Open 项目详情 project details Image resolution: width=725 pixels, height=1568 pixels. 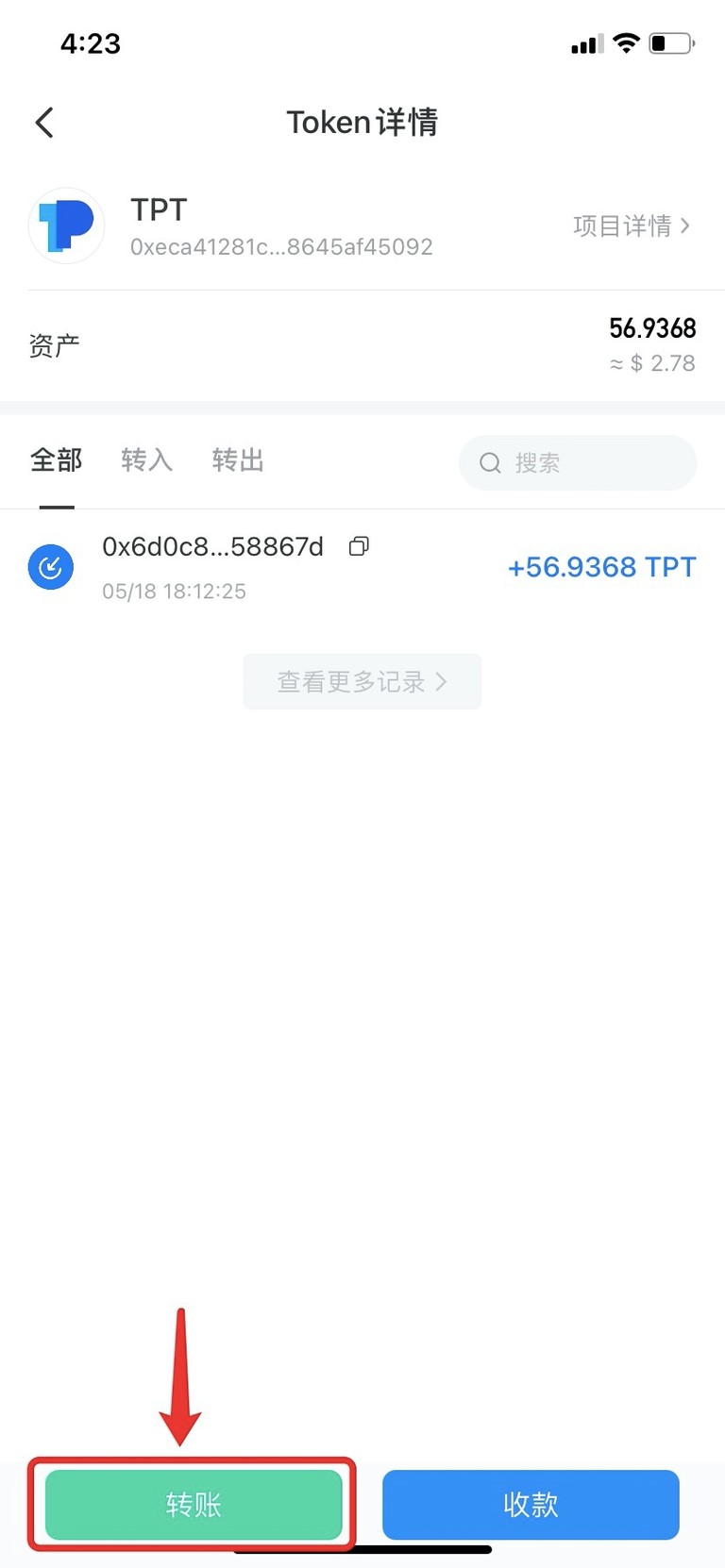tap(625, 225)
